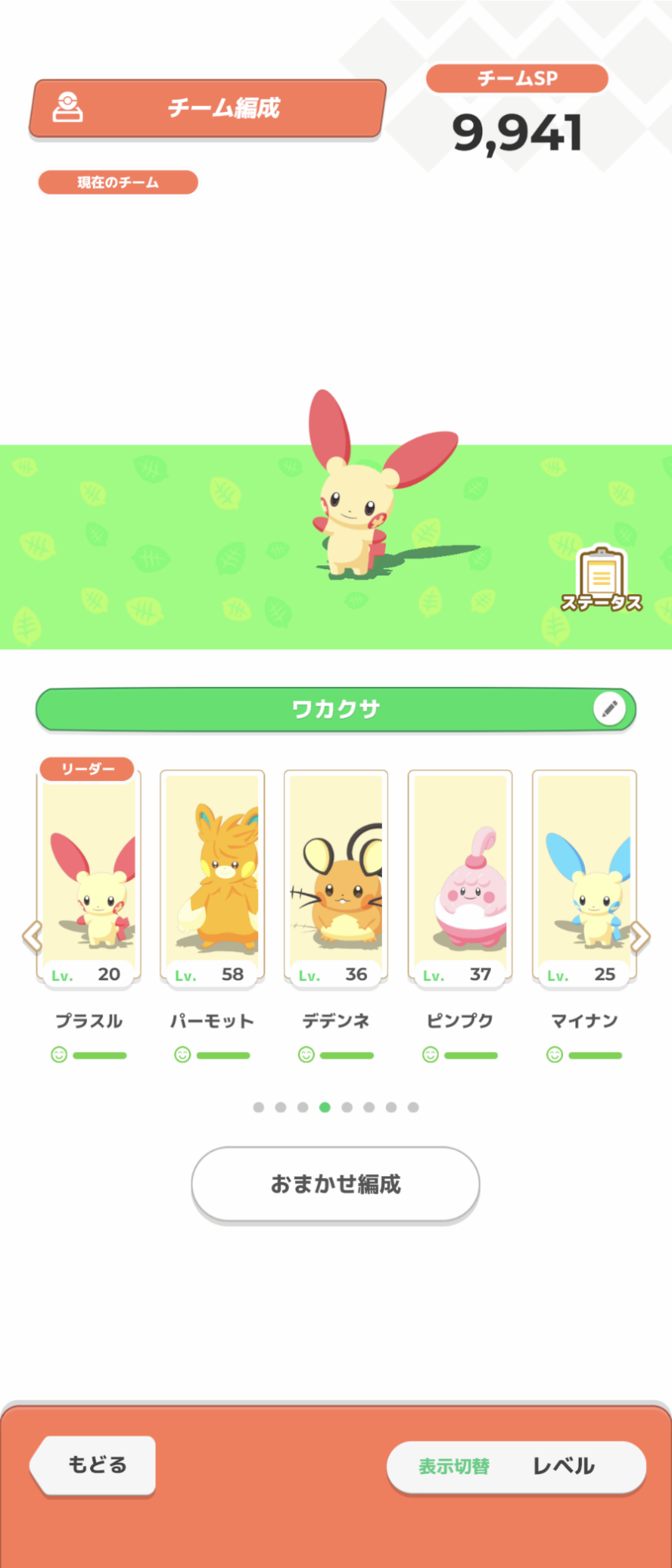Viewport: 672px width, 1568px height.
Task: Select the デデンネ card
Action: tap(336, 877)
